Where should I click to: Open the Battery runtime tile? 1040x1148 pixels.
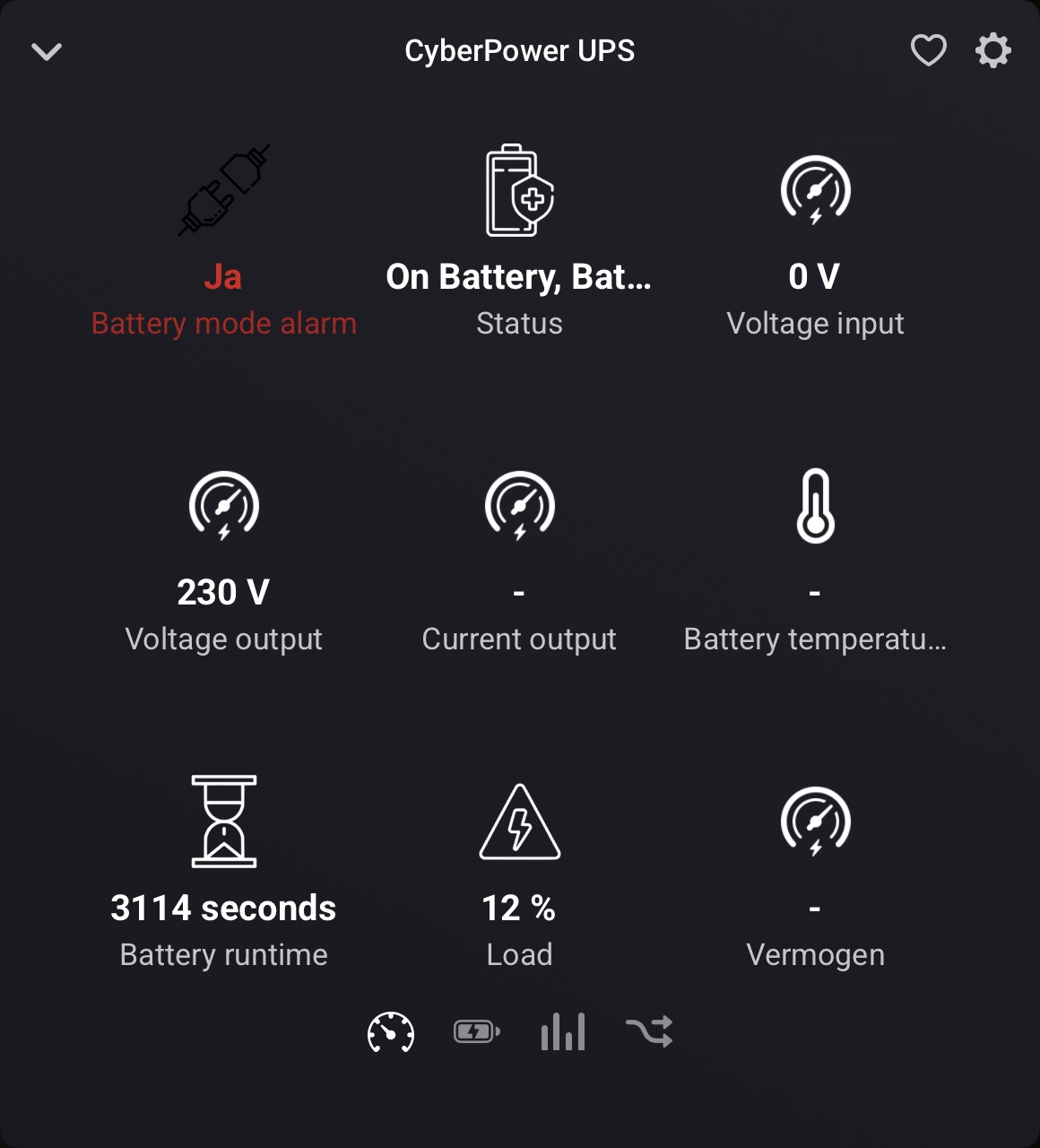tap(224, 872)
